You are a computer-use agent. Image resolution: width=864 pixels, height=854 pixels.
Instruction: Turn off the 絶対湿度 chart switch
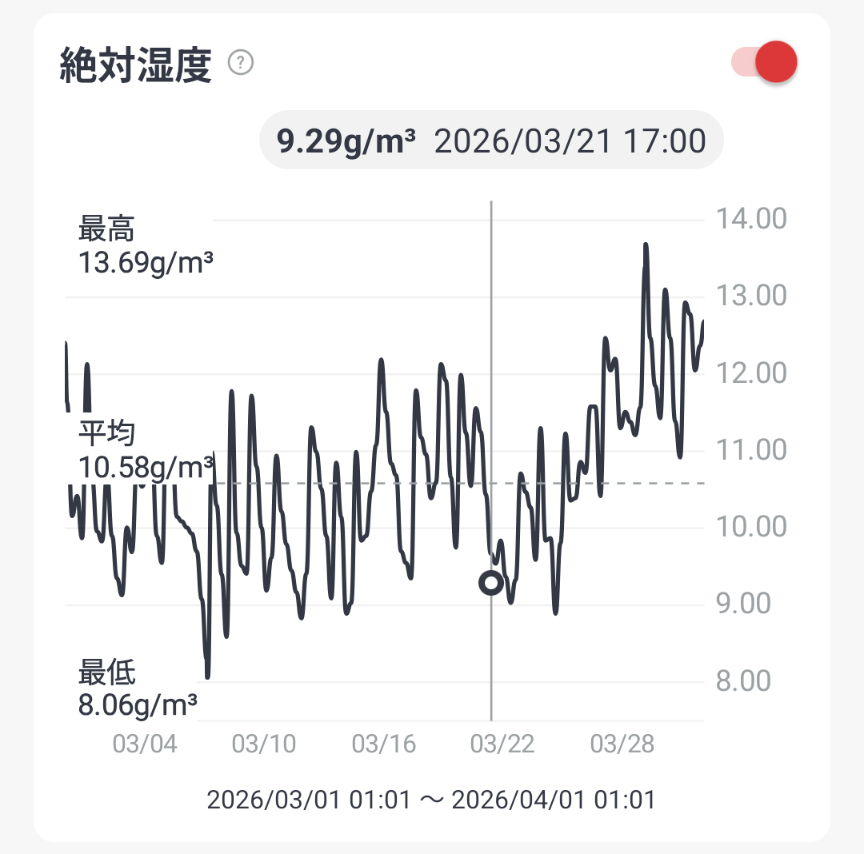coord(765,63)
